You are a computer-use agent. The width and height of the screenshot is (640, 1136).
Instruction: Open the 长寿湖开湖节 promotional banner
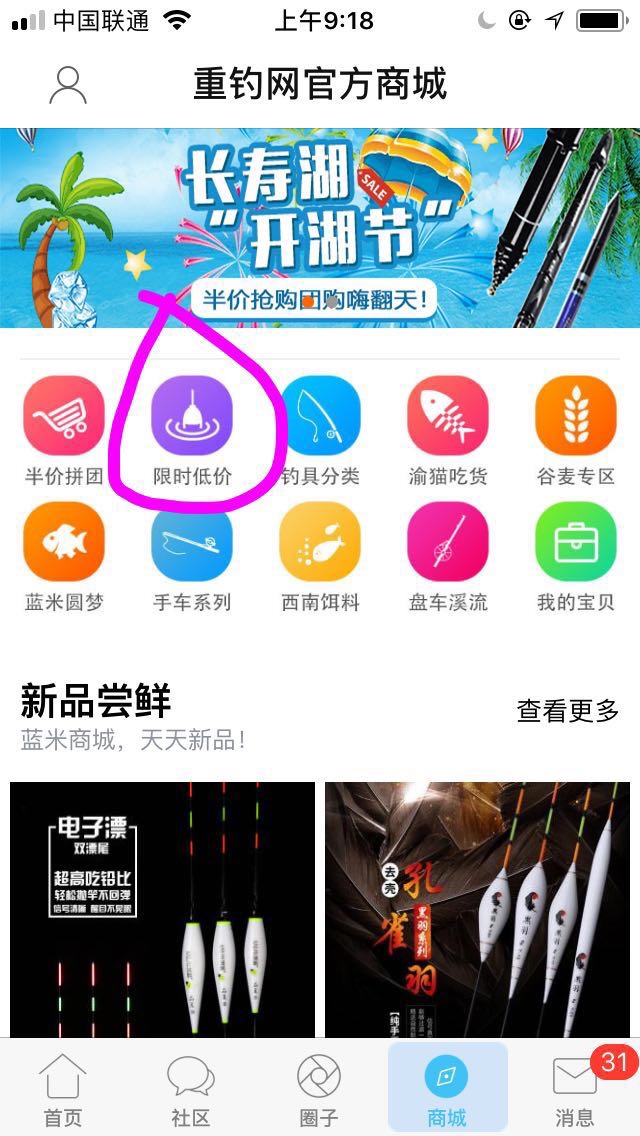pyautogui.click(x=320, y=227)
